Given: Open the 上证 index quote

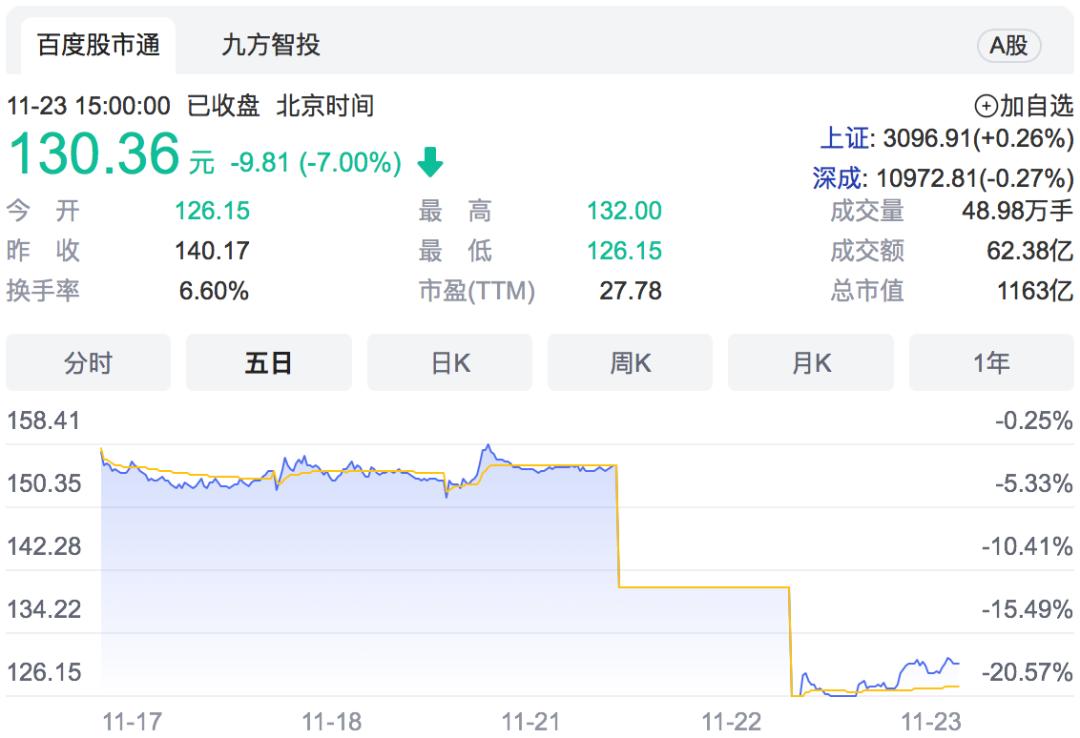Looking at the screenshot, I should 946,139.
